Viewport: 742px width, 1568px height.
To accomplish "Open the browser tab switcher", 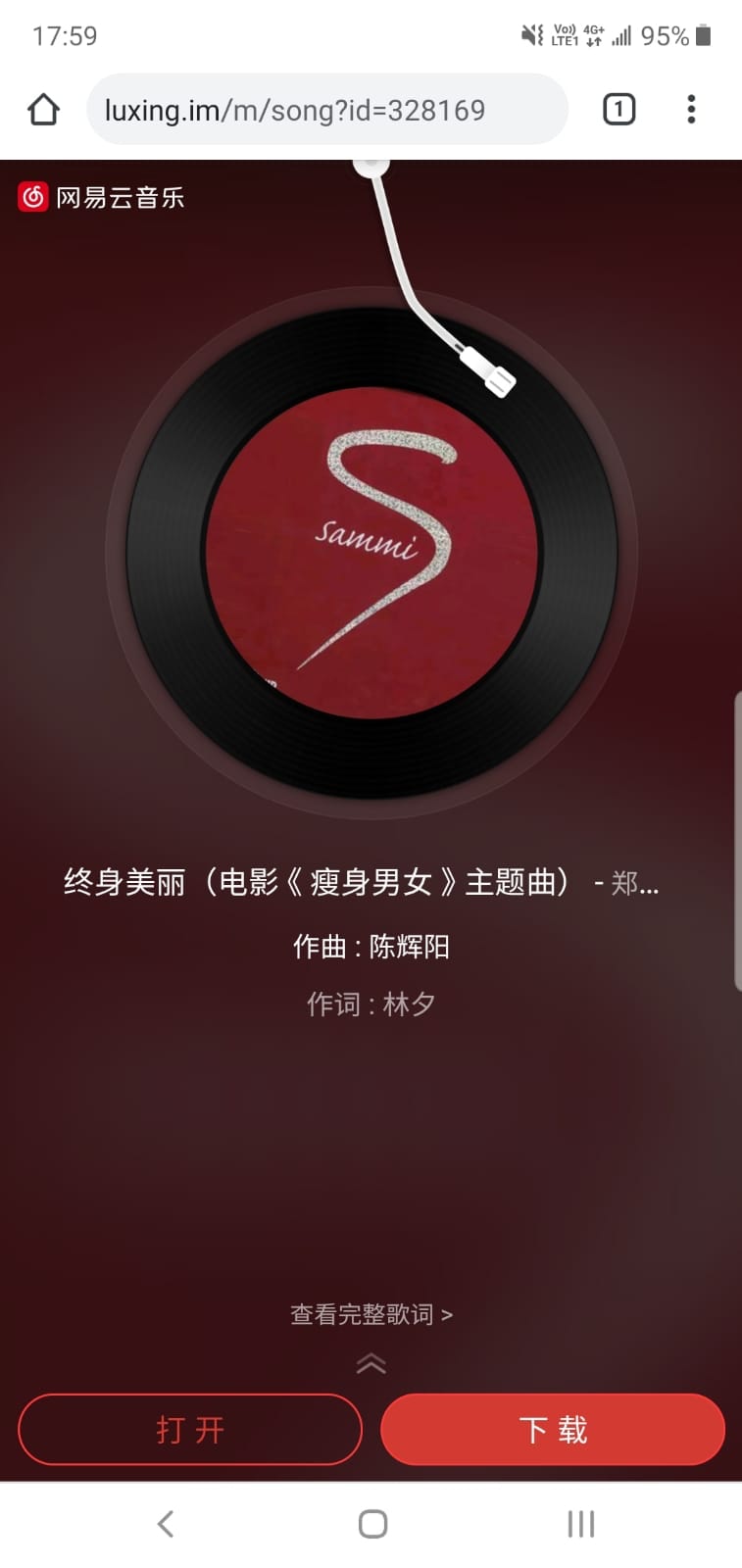I will (618, 110).
